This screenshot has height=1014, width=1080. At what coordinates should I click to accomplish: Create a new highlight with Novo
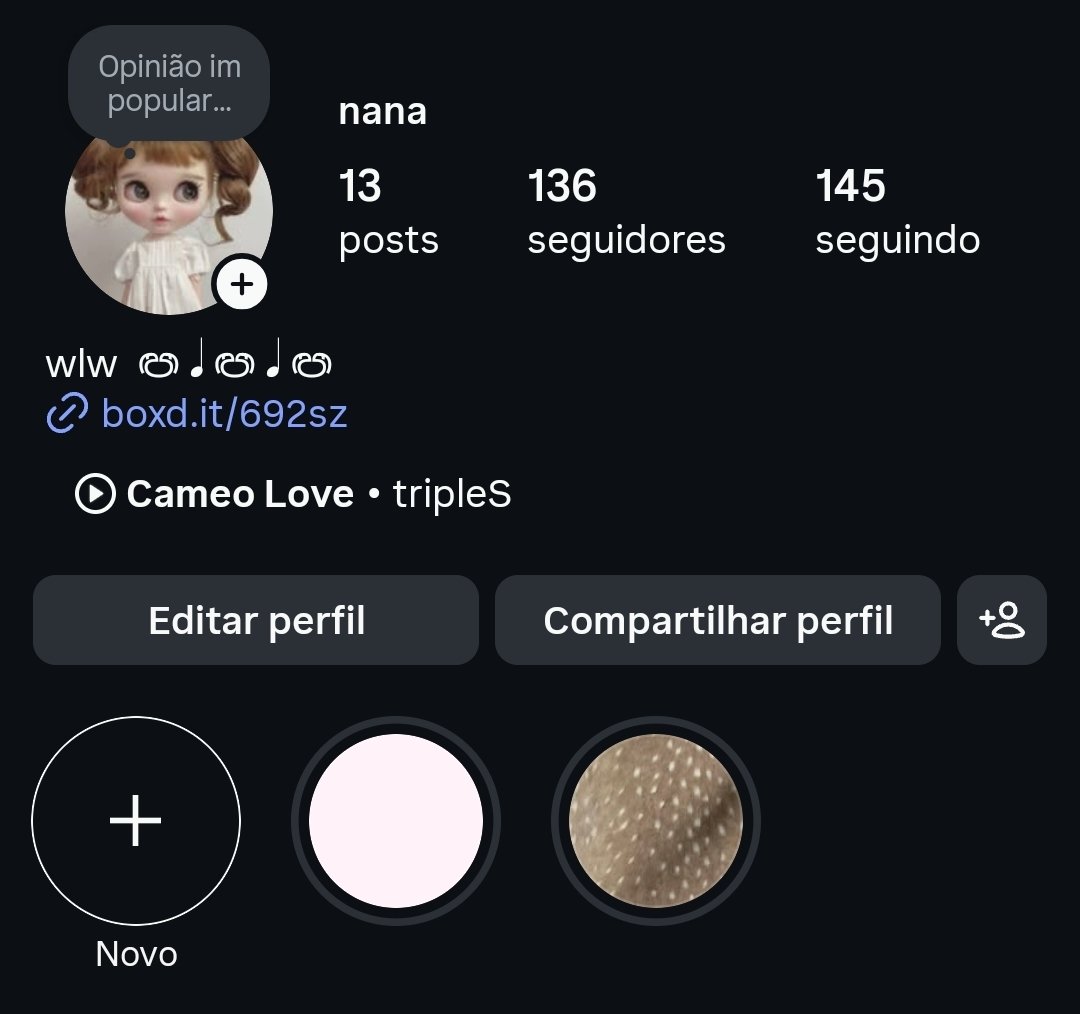point(136,820)
